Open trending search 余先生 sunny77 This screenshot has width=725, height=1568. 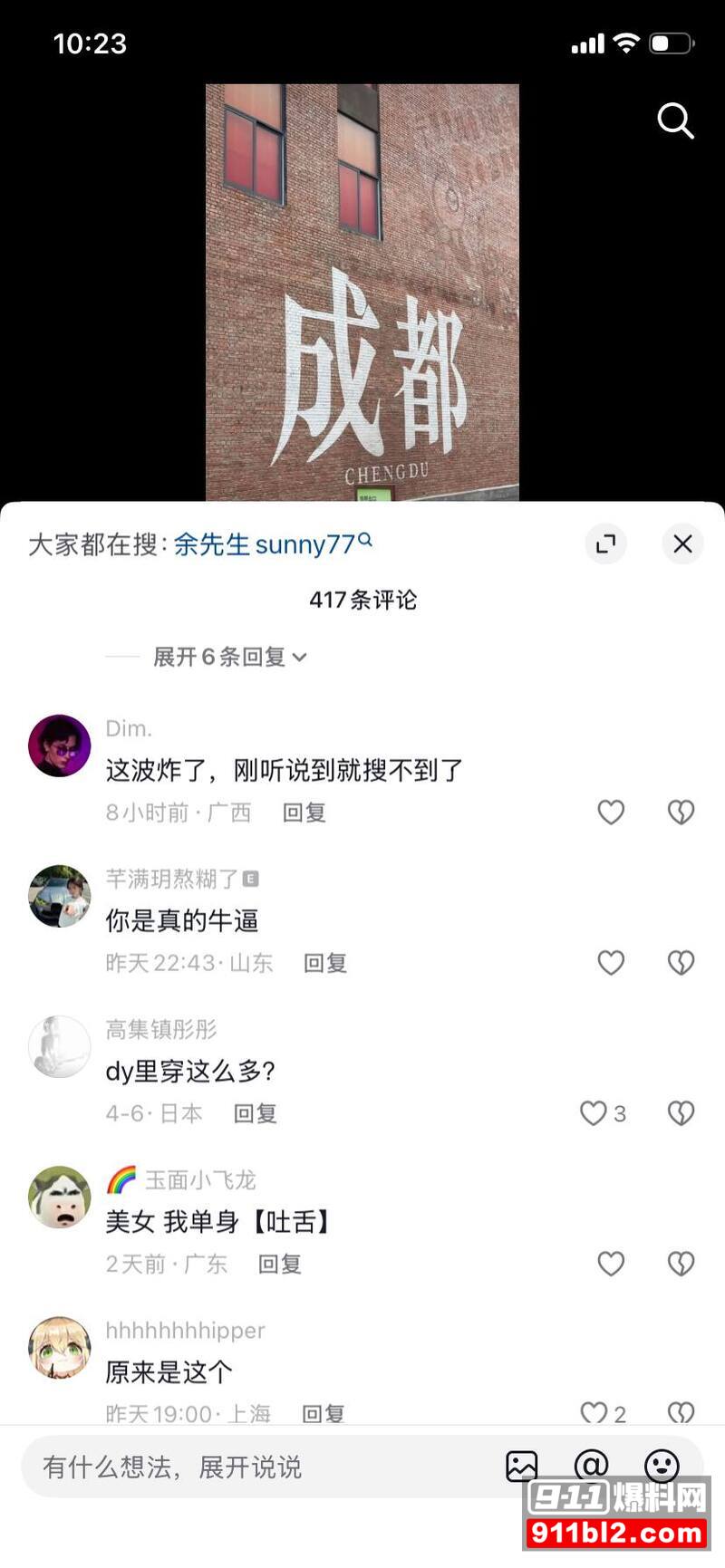click(267, 544)
